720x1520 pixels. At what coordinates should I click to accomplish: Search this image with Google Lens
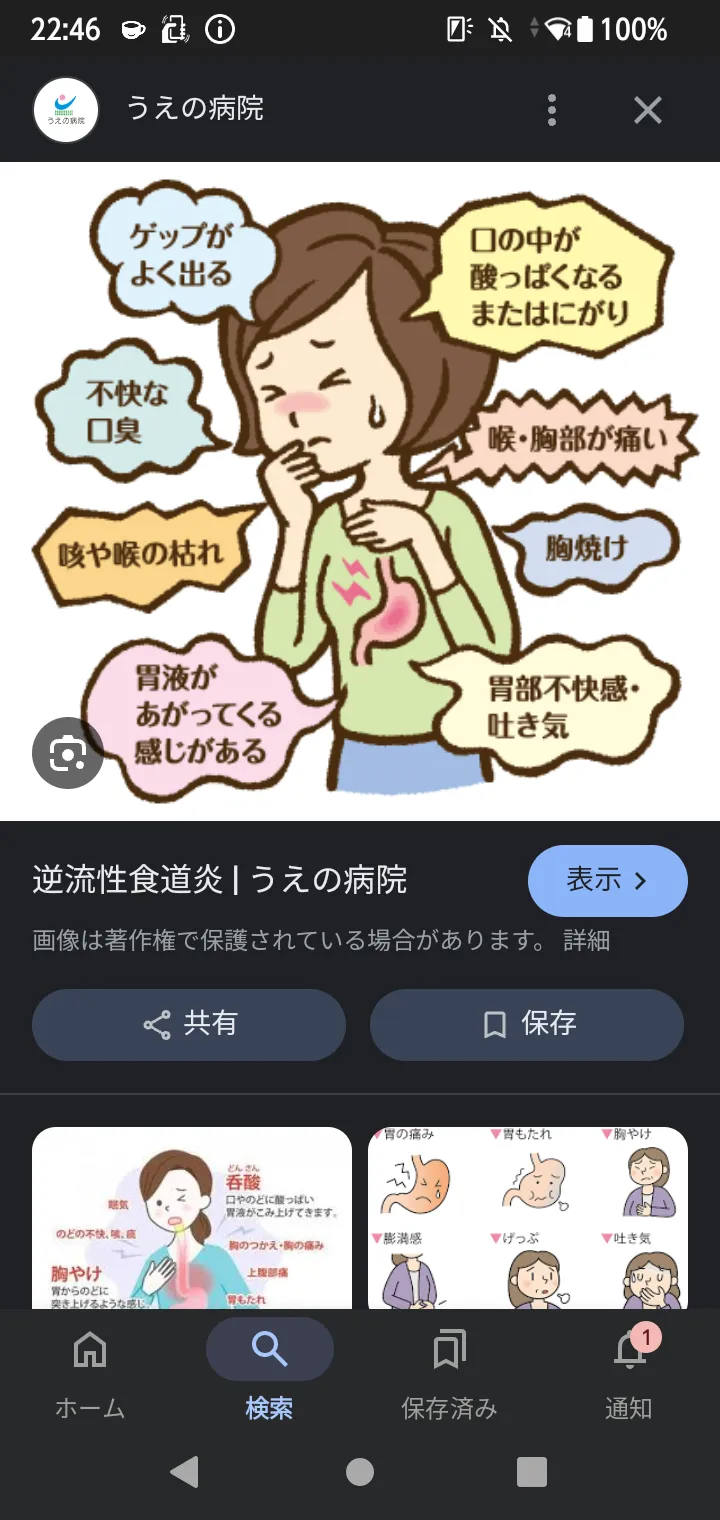(68, 752)
